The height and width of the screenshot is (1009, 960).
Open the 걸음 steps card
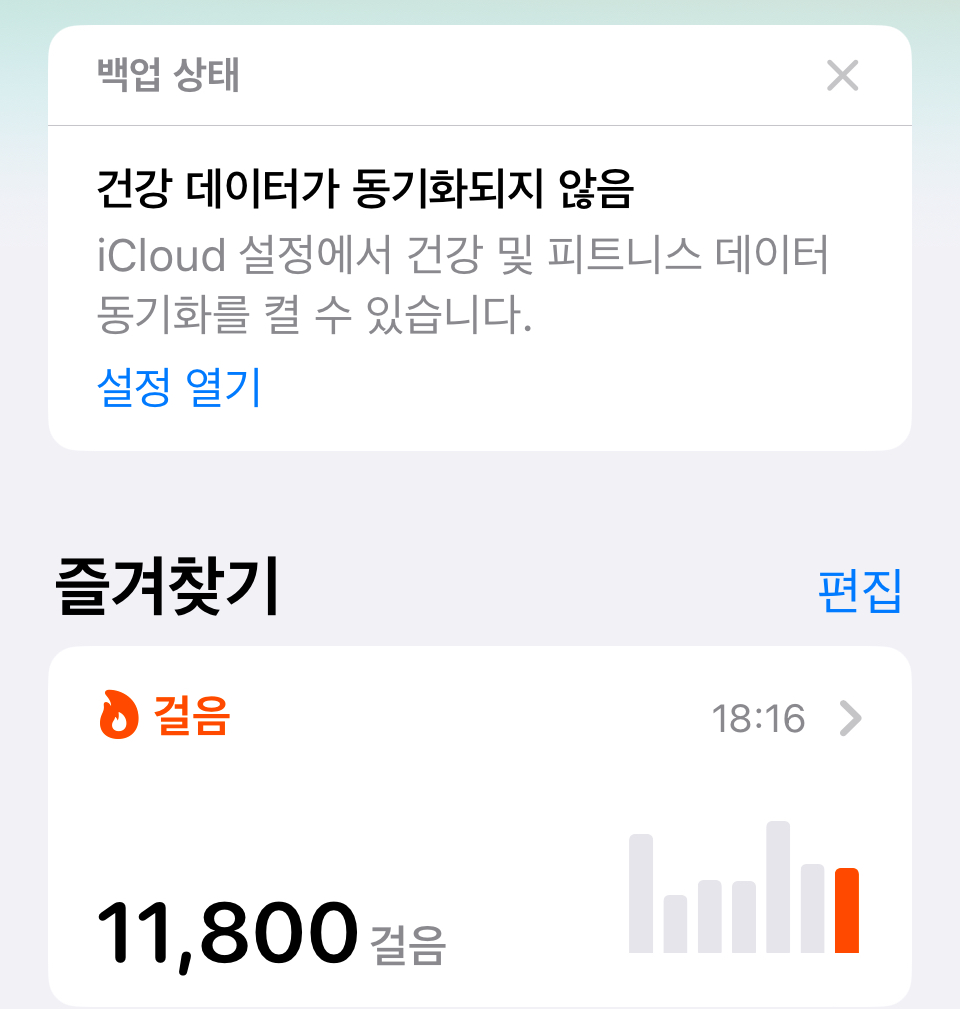click(480, 825)
